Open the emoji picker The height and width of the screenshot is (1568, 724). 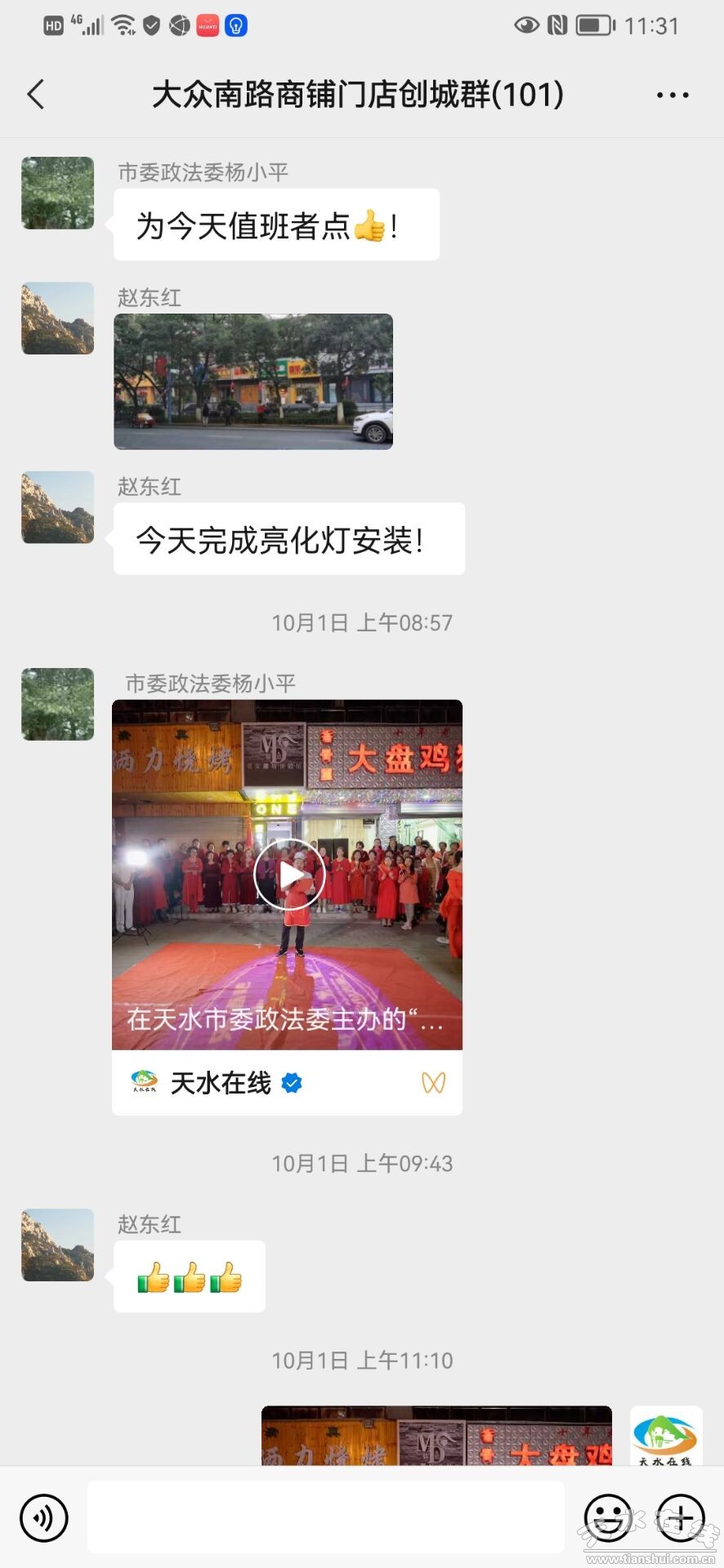(x=608, y=1518)
